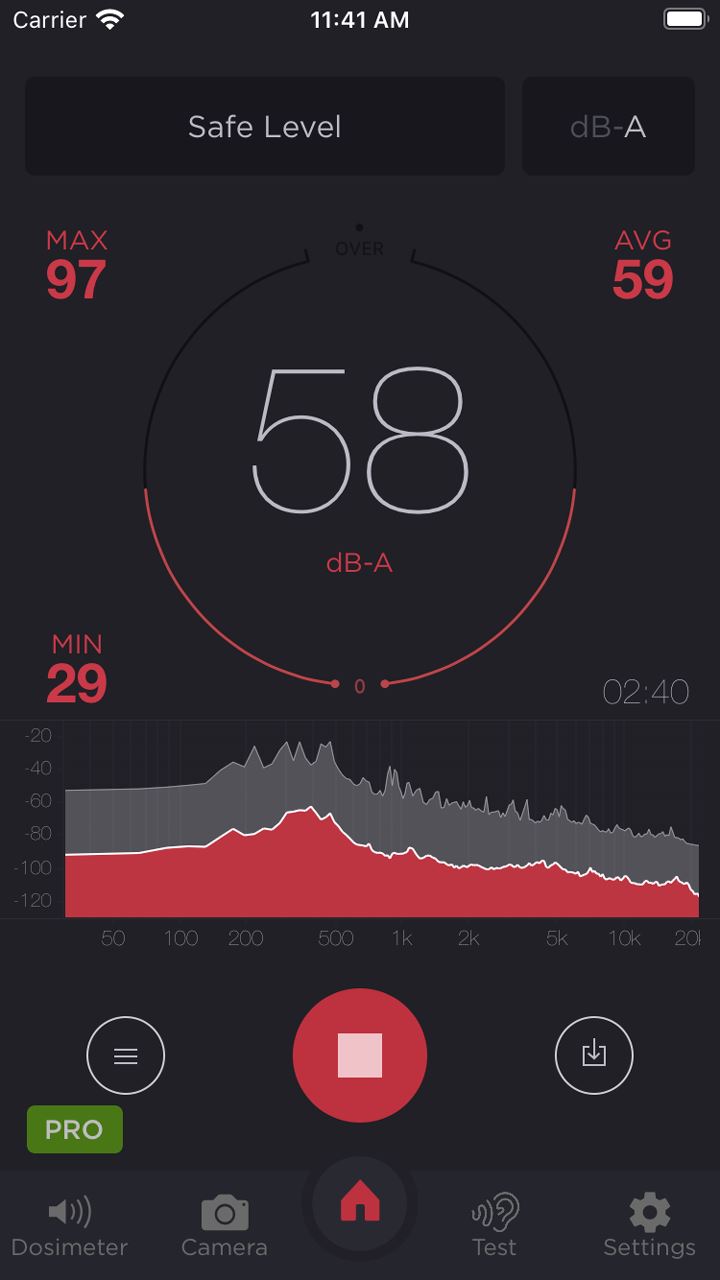
Task: Go to the home tab
Action: click(360, 1205)
